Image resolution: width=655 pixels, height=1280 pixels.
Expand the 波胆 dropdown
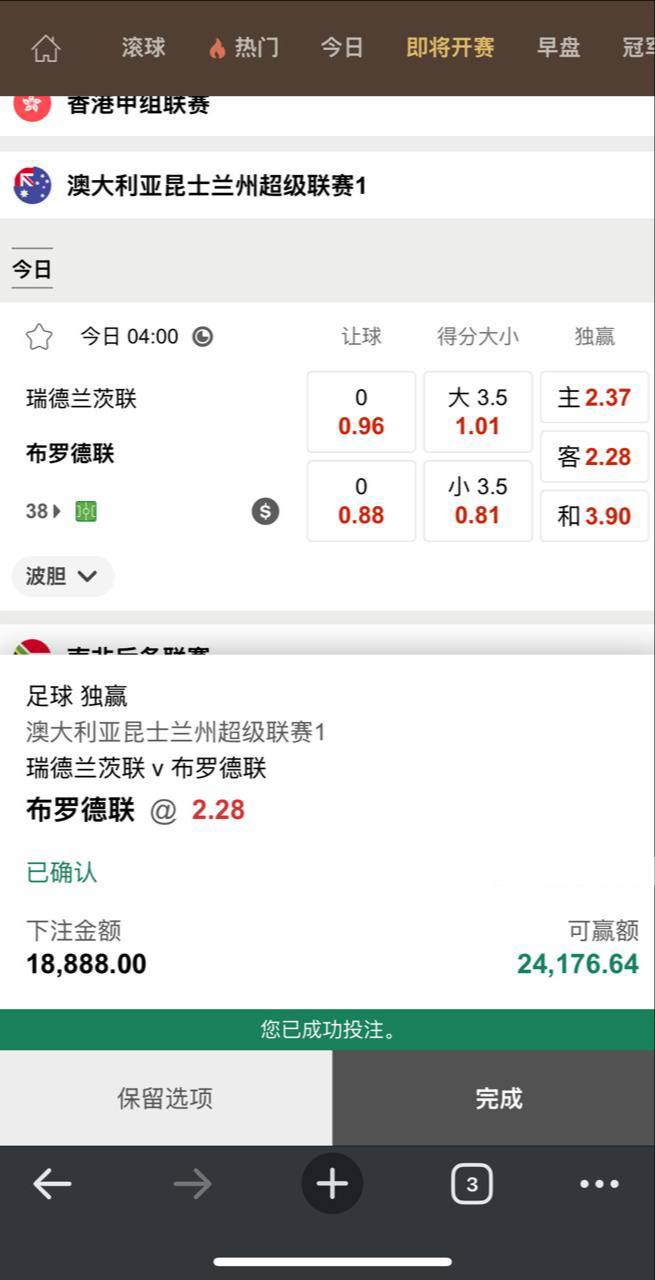point(63,576)
